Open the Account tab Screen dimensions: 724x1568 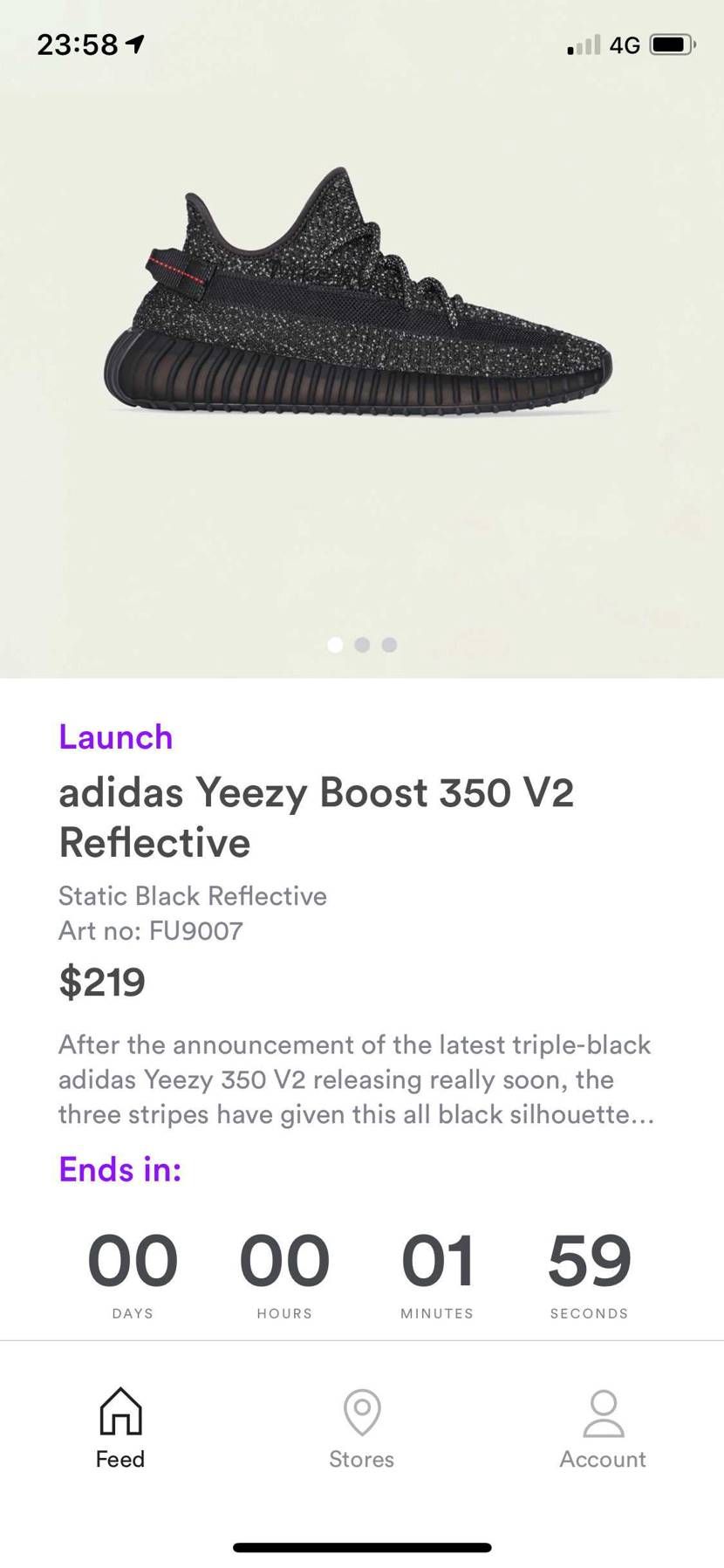pos(603,1428)
